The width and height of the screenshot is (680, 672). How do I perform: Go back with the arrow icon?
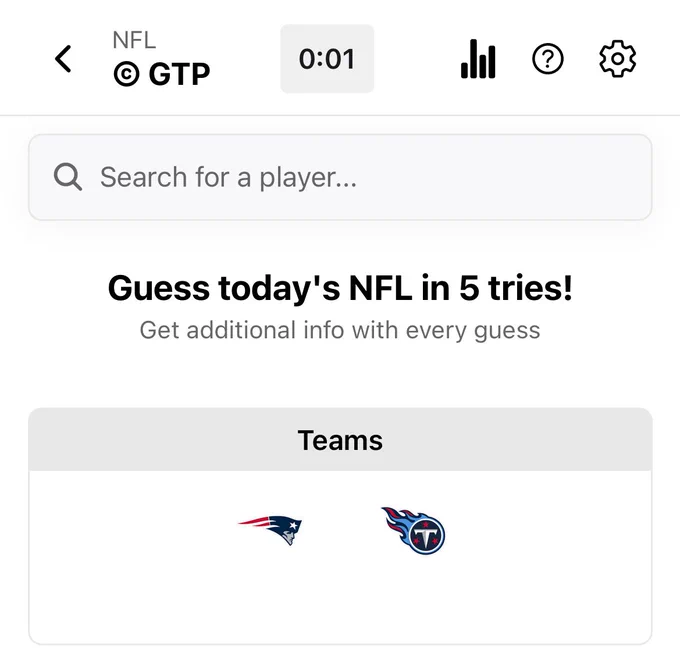[x=63, y=59]
